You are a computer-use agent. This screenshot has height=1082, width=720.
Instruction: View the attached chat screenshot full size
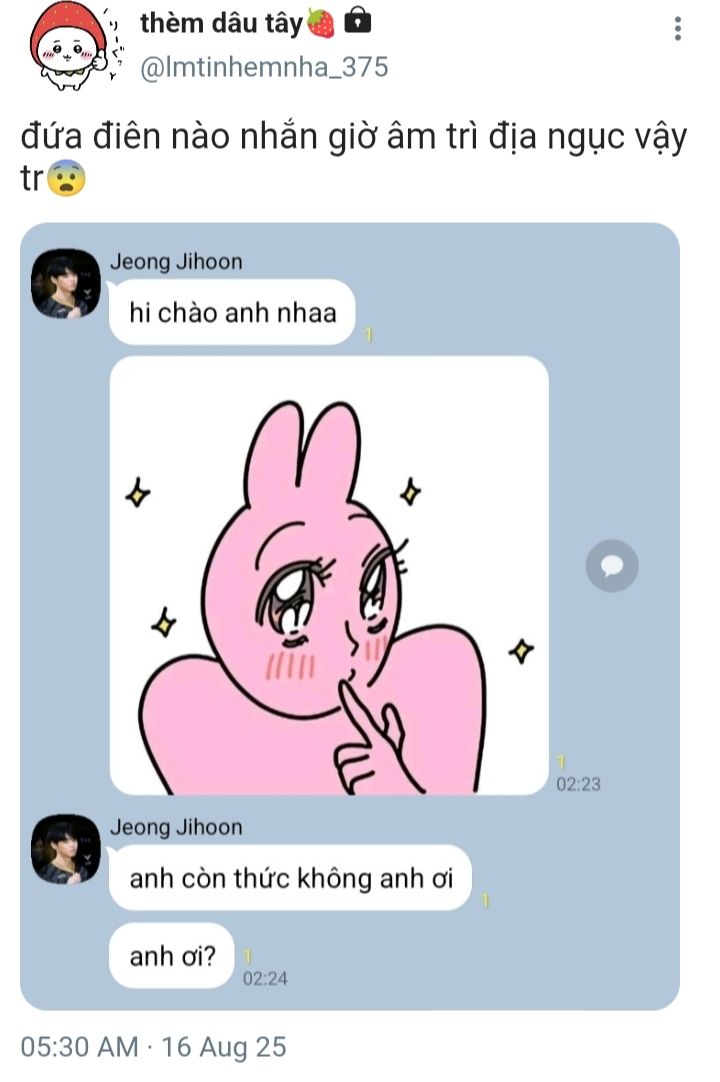click(349, 616)
